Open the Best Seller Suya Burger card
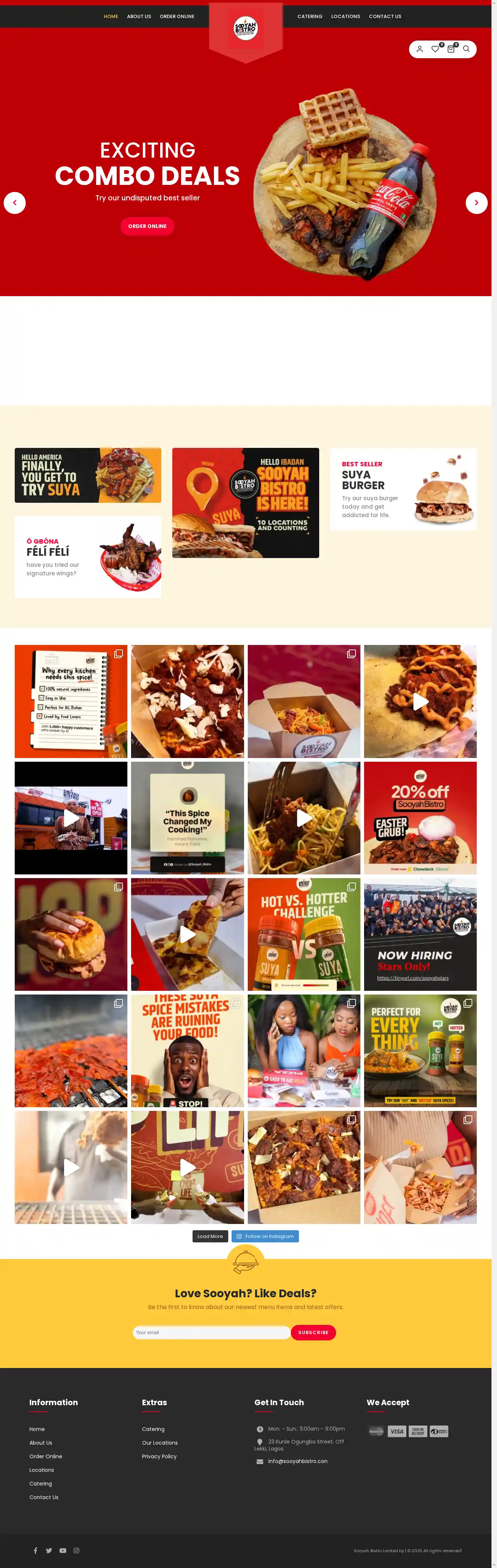Screen dimensions: 497x1568 403,490
